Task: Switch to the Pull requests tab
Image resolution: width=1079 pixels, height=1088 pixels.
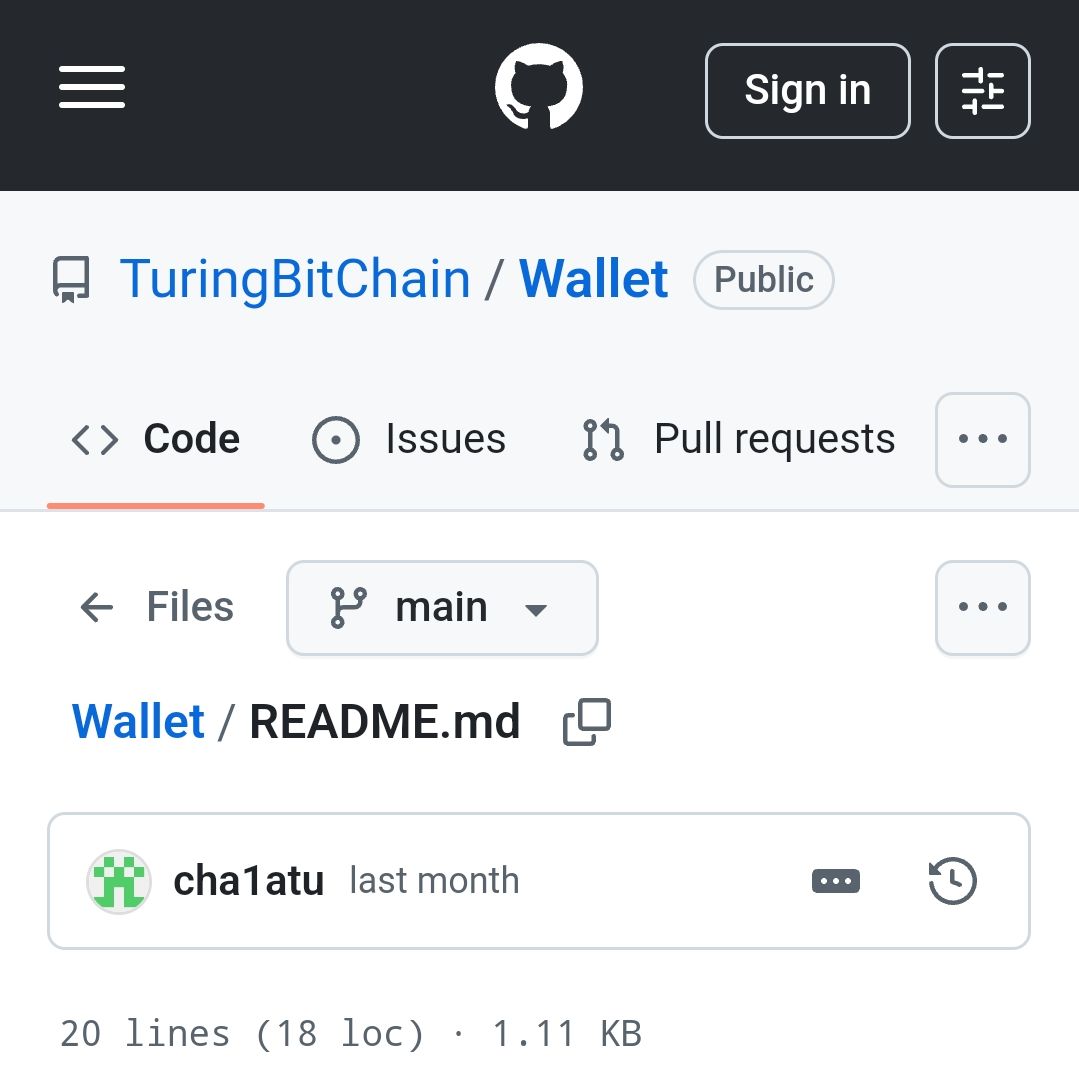Action: pos(738,439)
